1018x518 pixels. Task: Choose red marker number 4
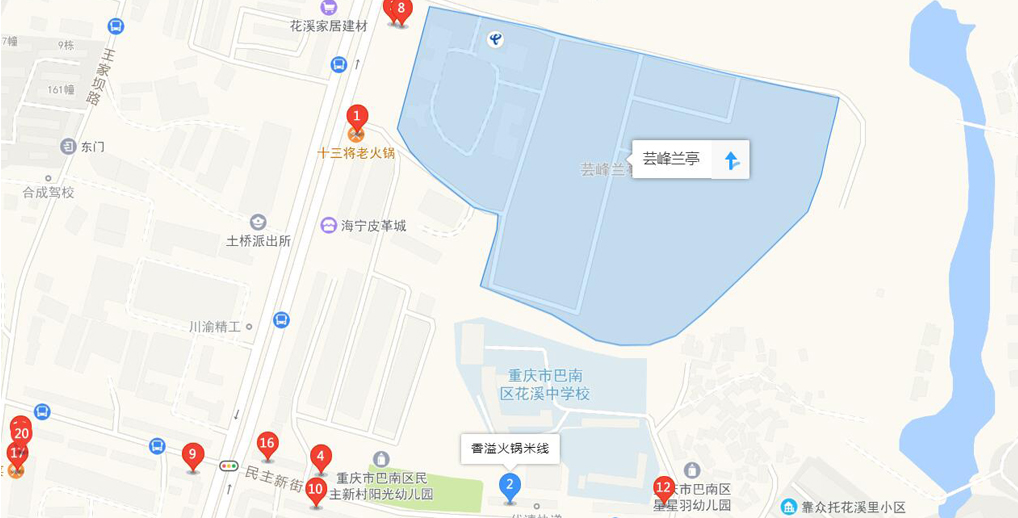click(320, 457)
